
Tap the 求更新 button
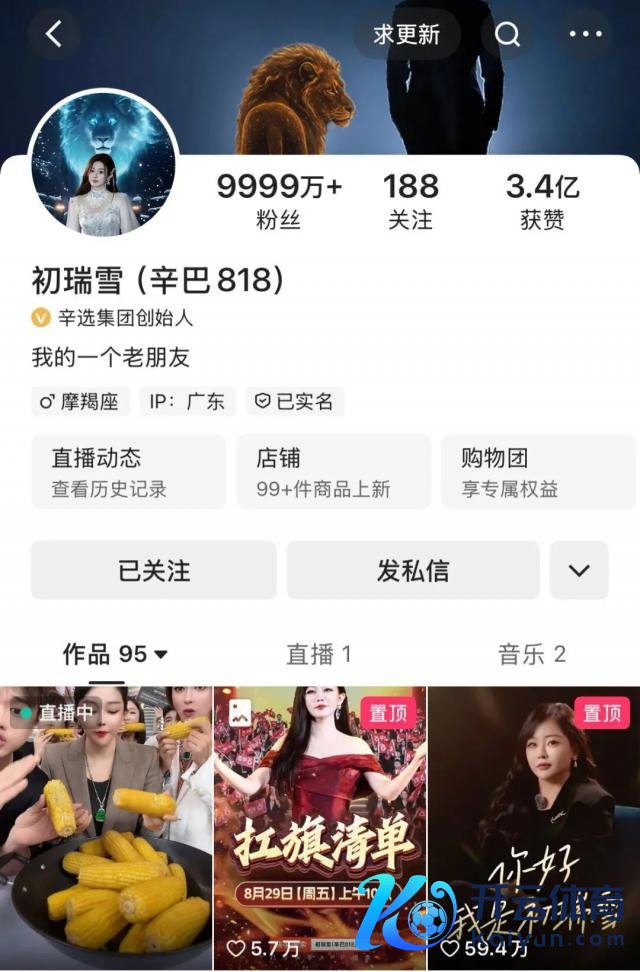pos(407,34)
